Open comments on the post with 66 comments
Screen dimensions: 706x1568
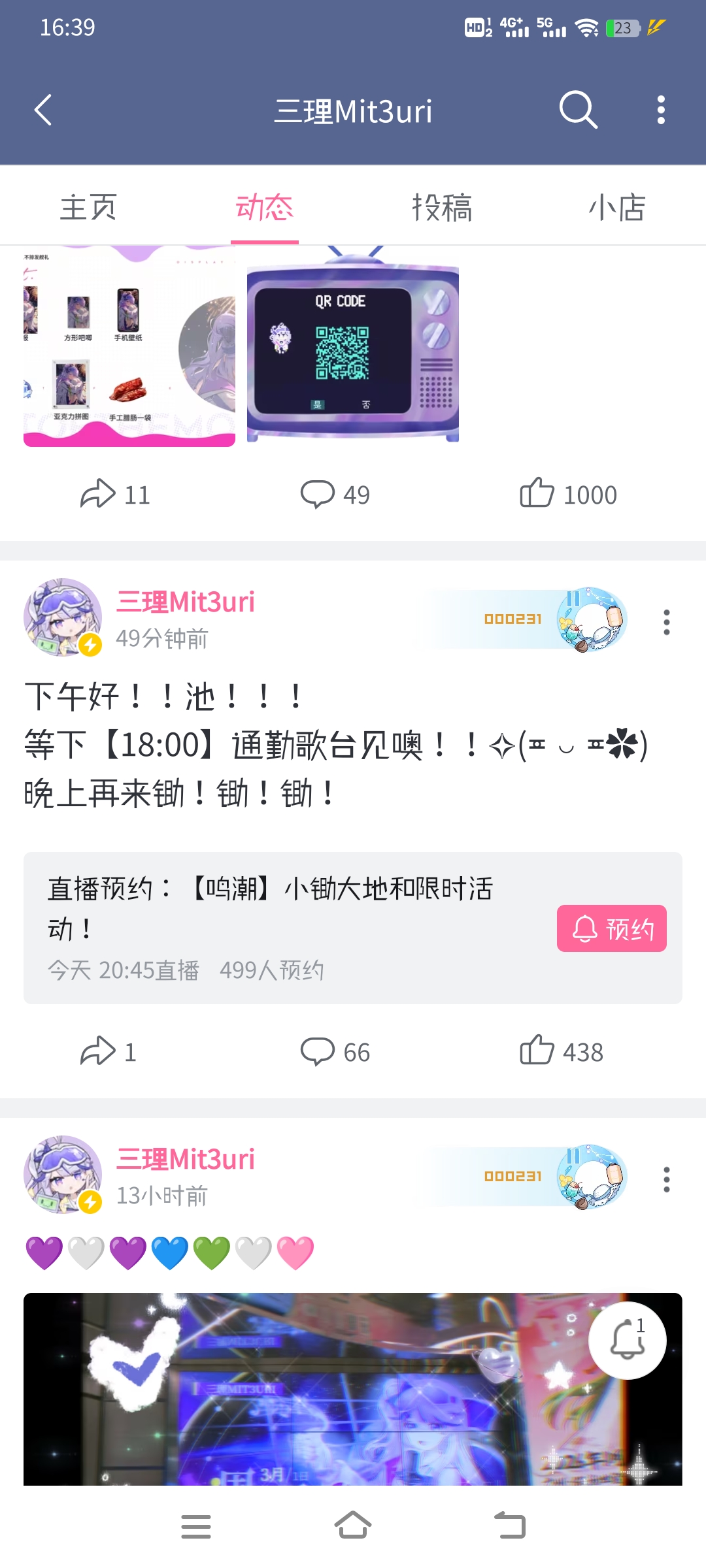pyautogui.click(x=335, y=1051)
